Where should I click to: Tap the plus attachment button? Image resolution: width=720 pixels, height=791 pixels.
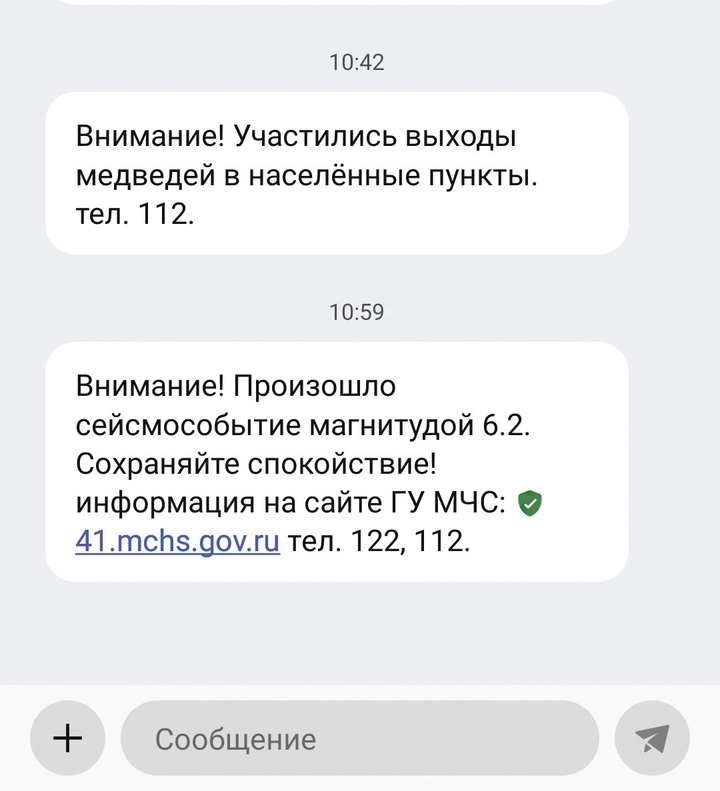tap(67, 739)
